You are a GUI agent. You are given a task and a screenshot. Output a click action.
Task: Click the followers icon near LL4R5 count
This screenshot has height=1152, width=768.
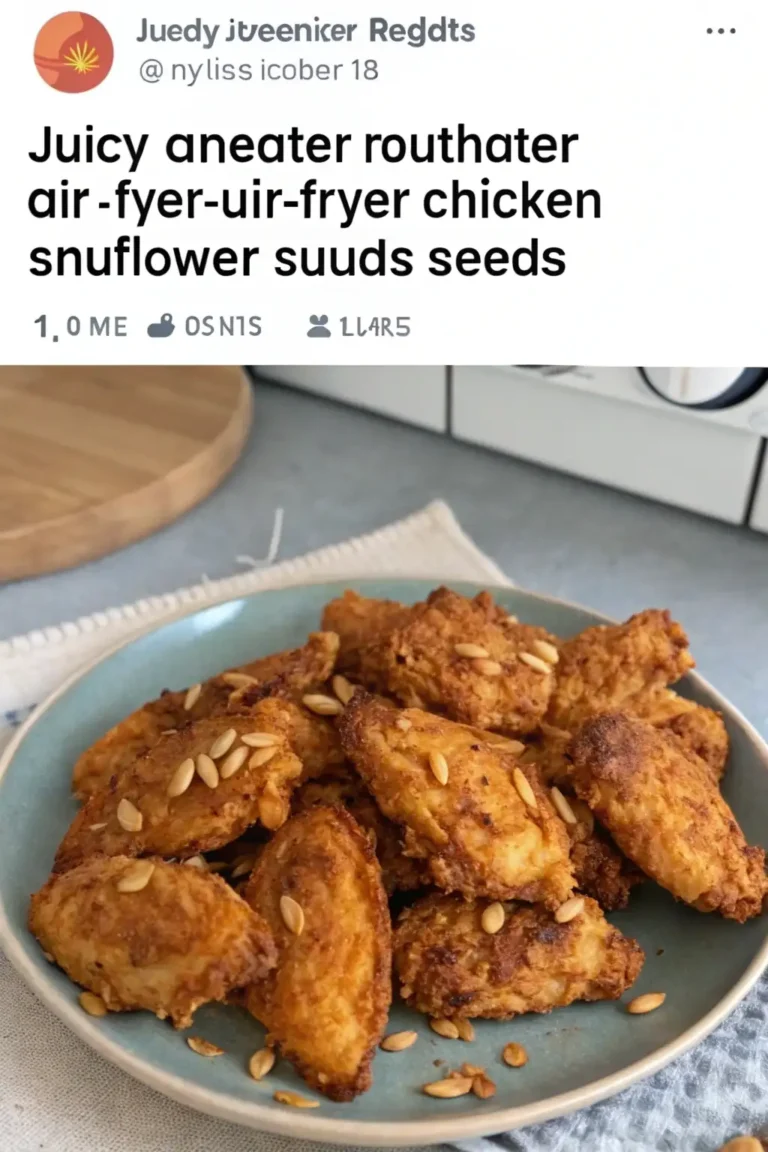[318, 323]
